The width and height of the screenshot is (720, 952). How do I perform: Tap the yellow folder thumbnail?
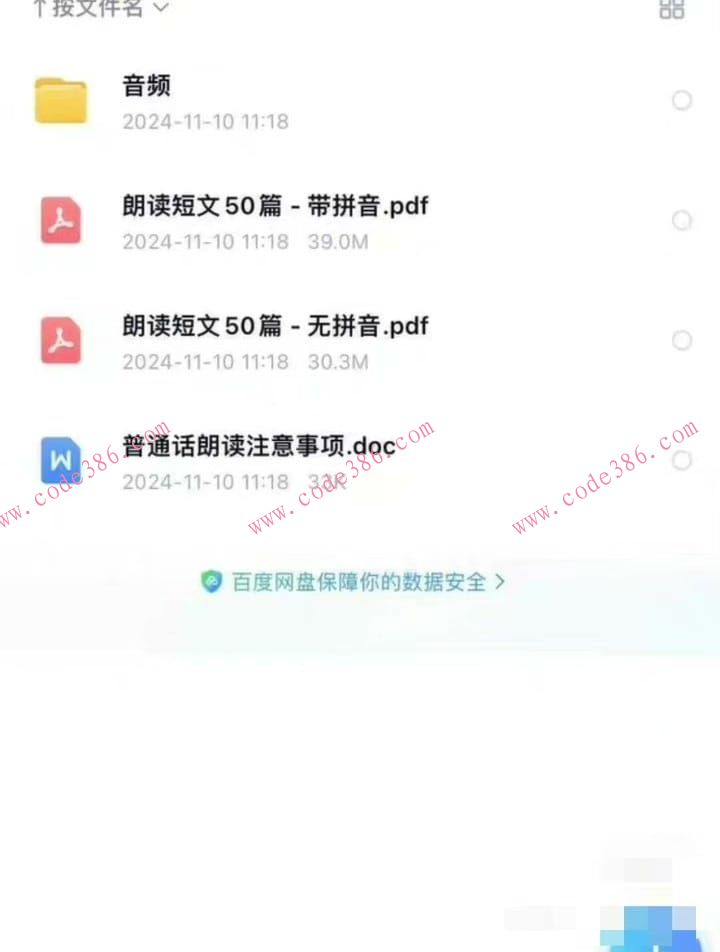point(60,100)
